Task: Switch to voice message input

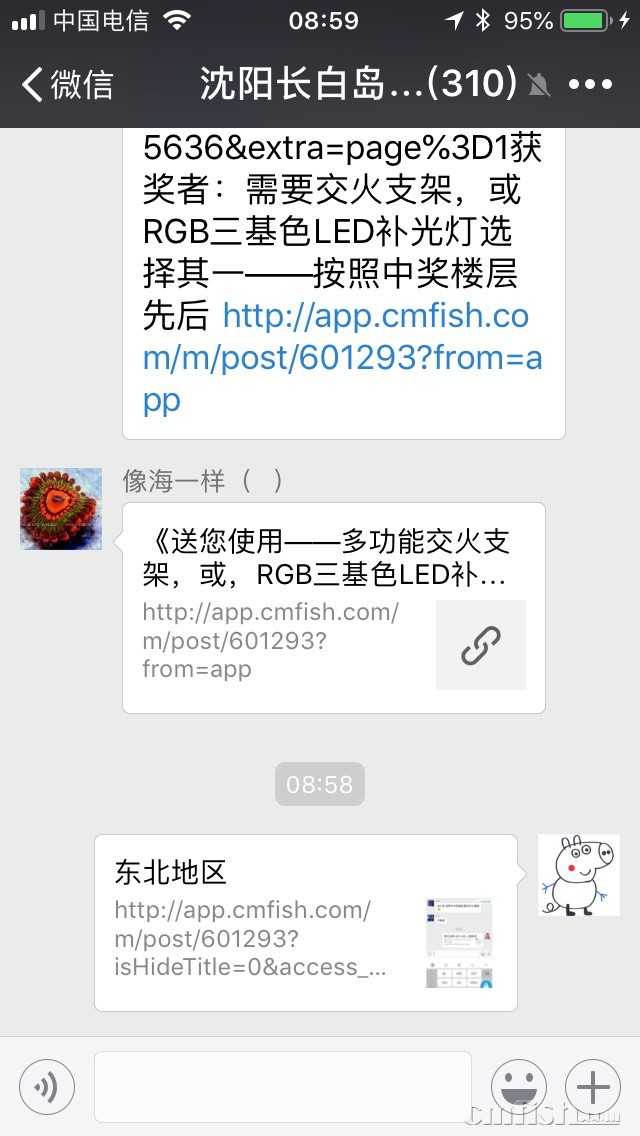Action: coord(46,1086)
